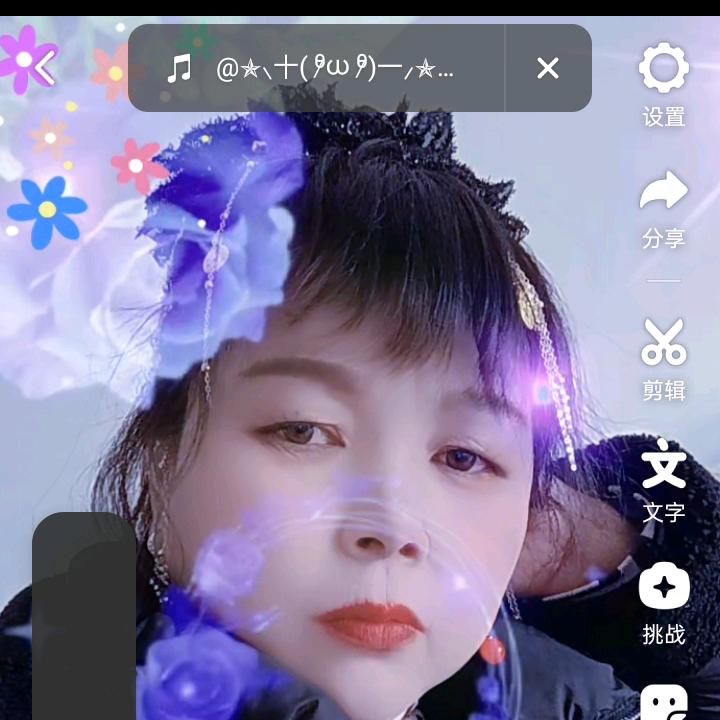Remove the selected music track

coord(547,68)
